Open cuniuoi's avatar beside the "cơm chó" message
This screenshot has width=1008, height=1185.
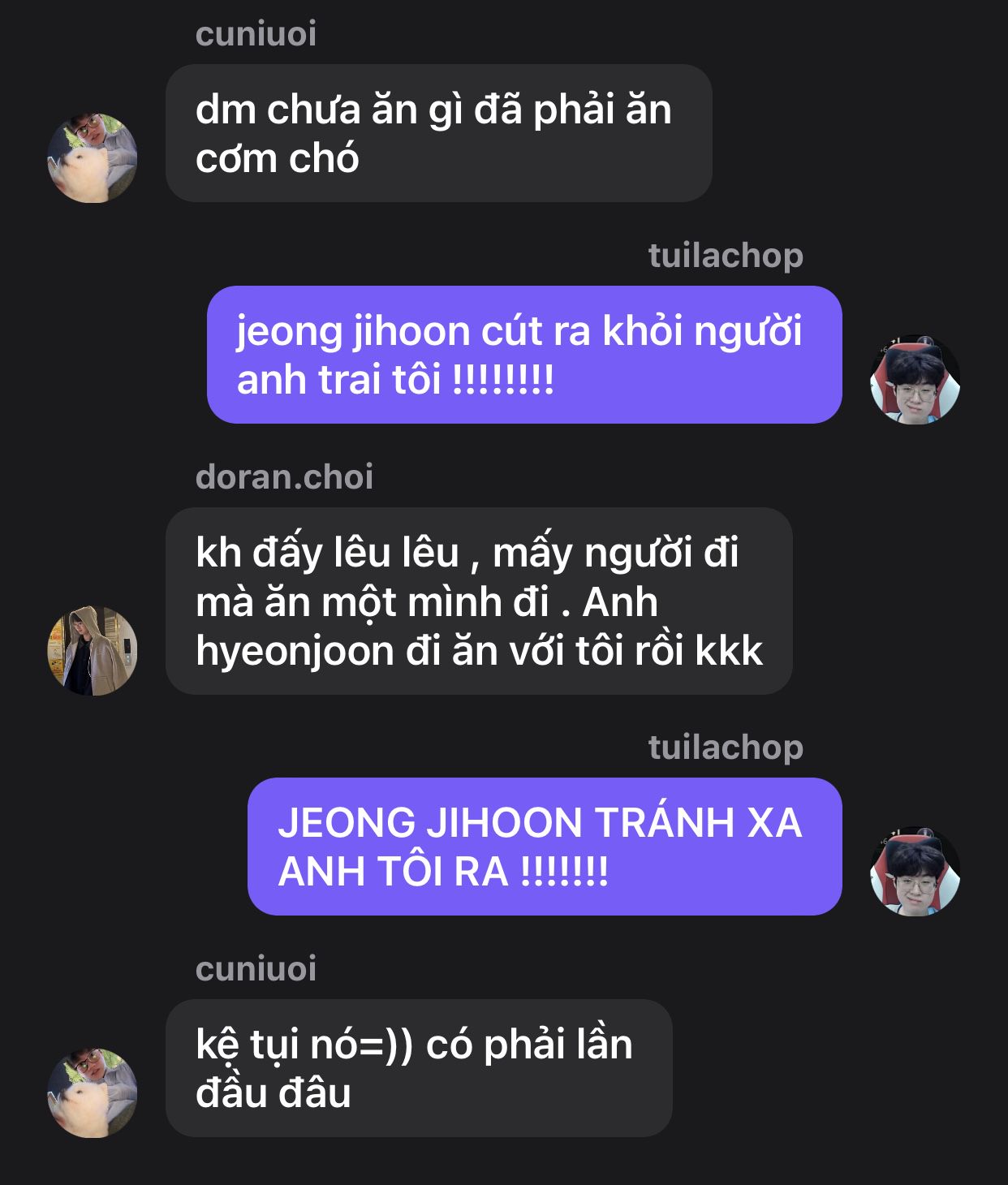92,157
